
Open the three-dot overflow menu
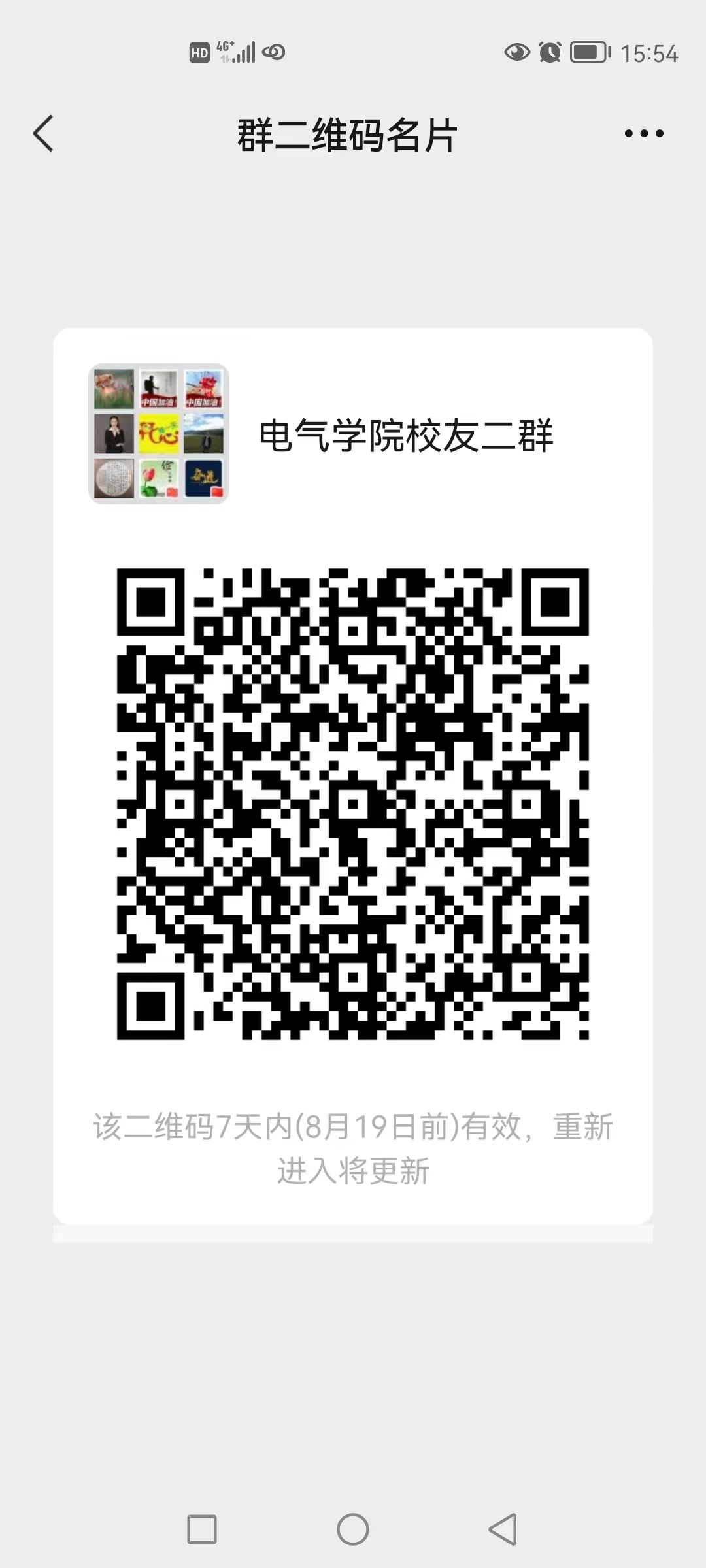click(644, 134)
